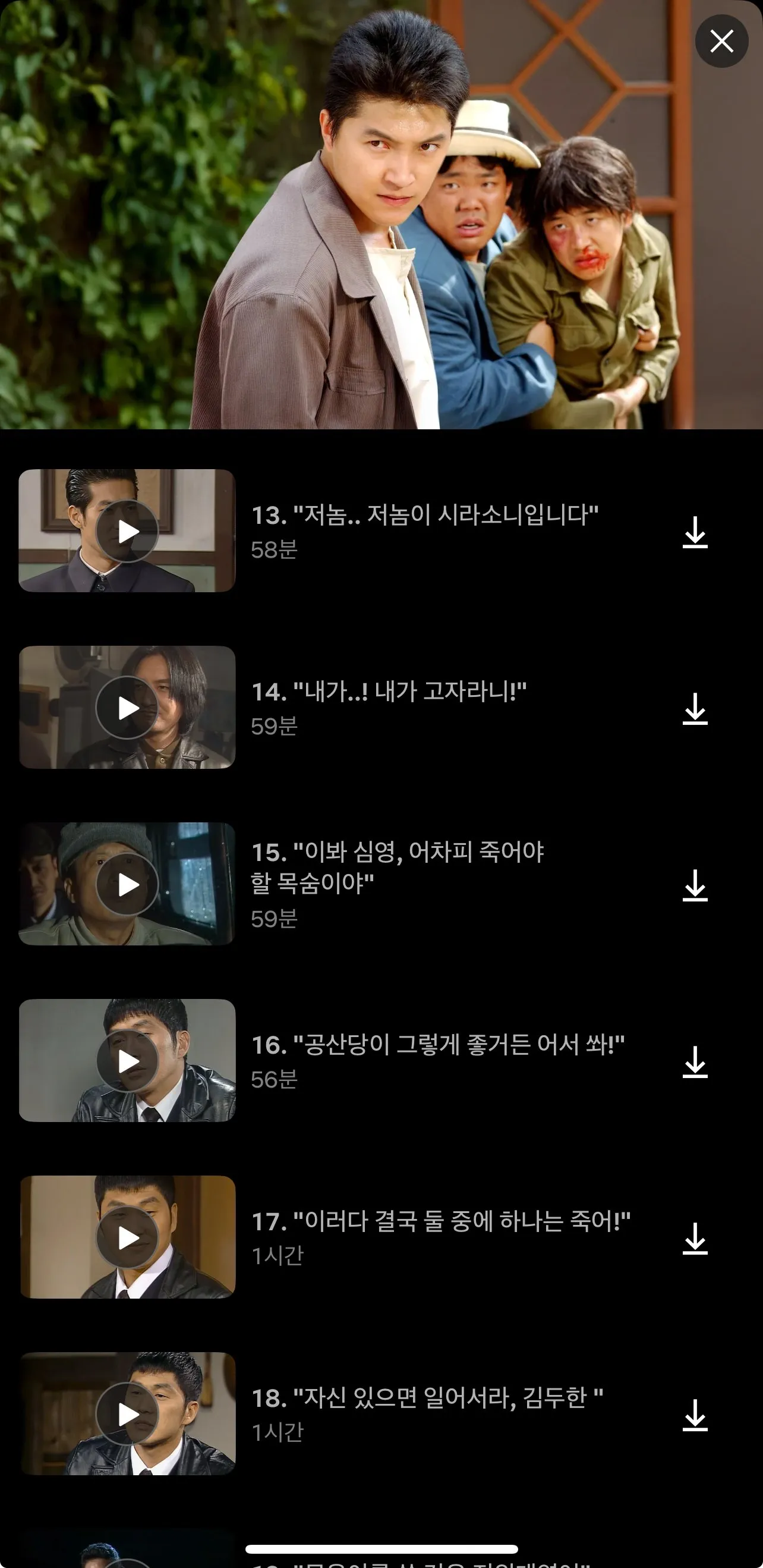Image resolution: width=763 pixels, height=1568 pixels.
Task: Play episode 18 thumbnail
Action: coord(127,1414)
